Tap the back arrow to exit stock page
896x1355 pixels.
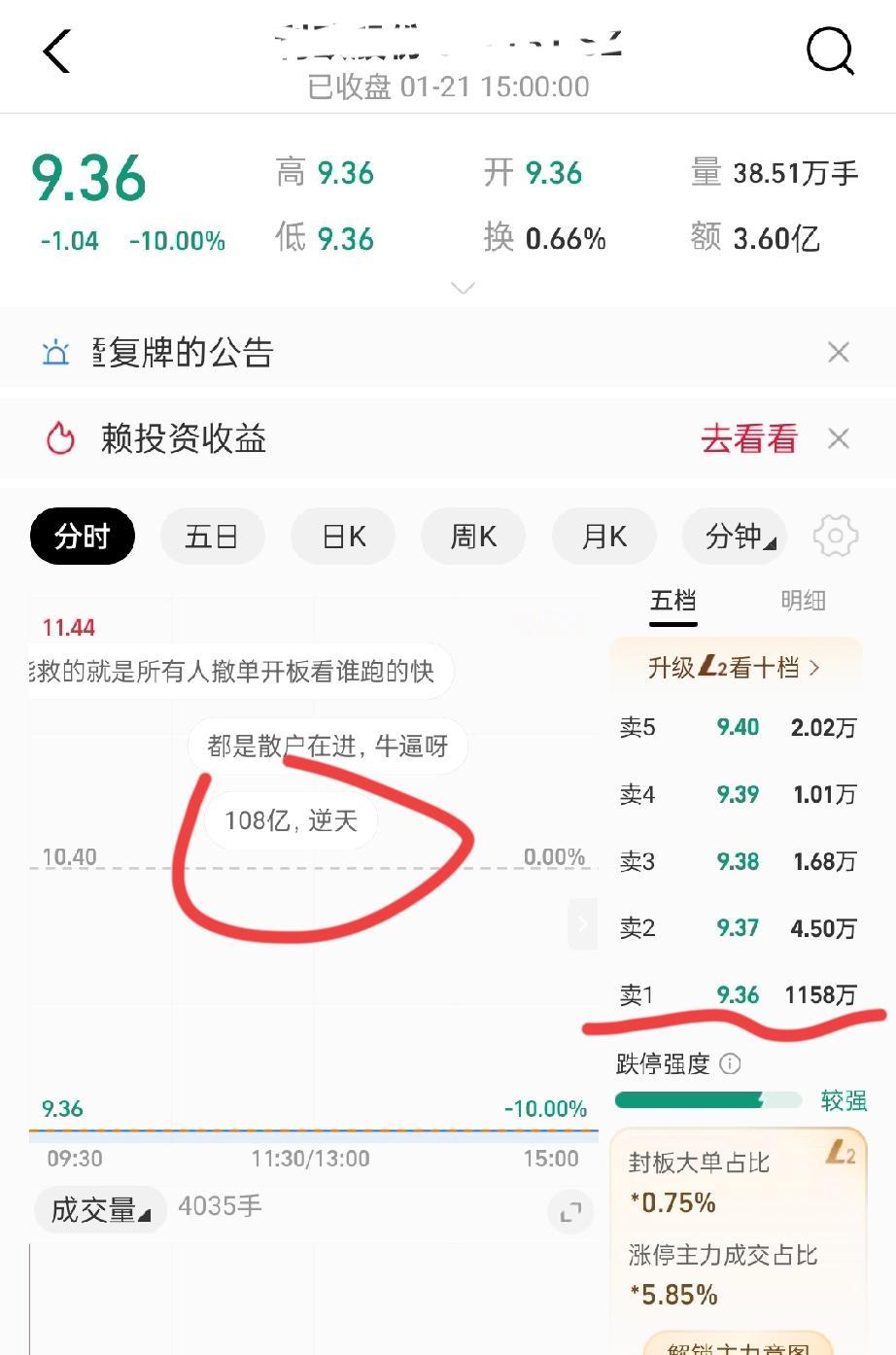(55, 52)
